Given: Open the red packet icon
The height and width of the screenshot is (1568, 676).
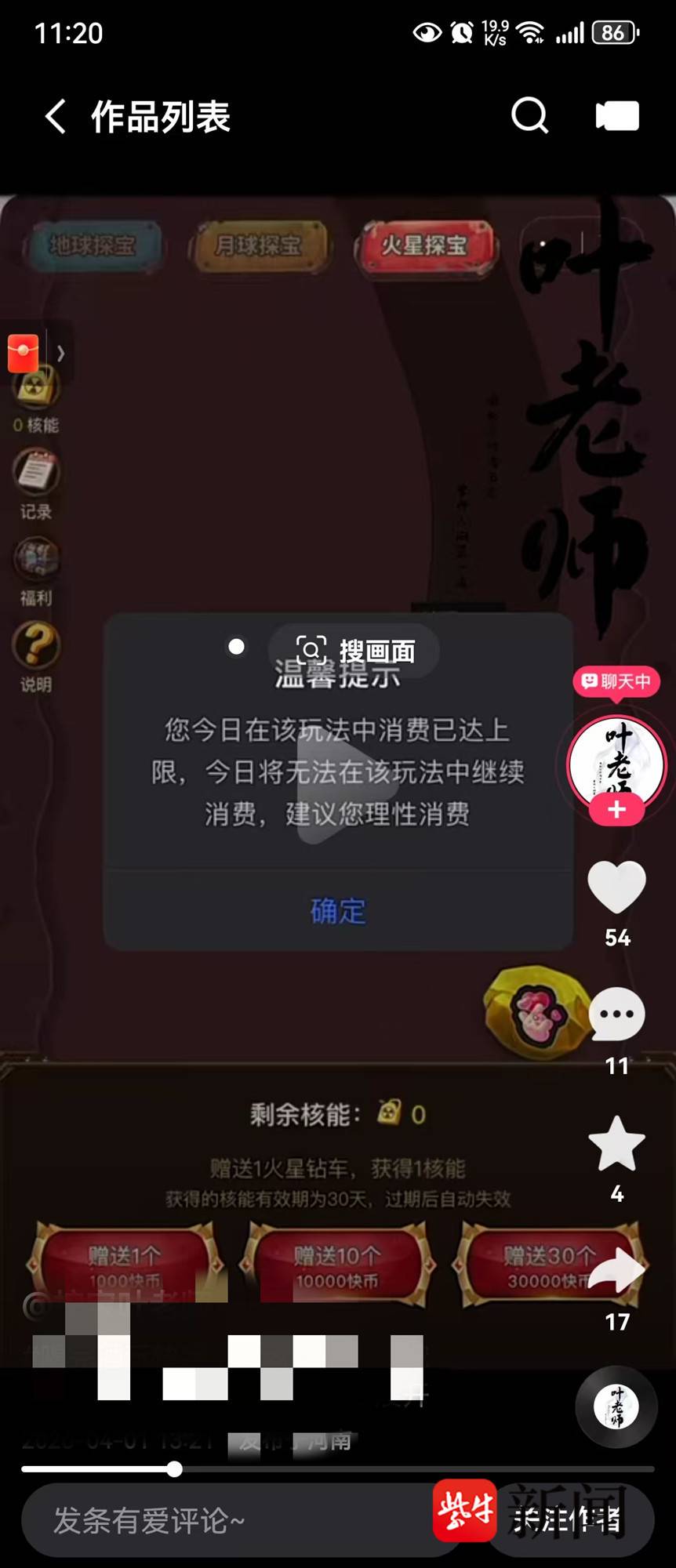Looking at the screenshot, I should point(24,353).
